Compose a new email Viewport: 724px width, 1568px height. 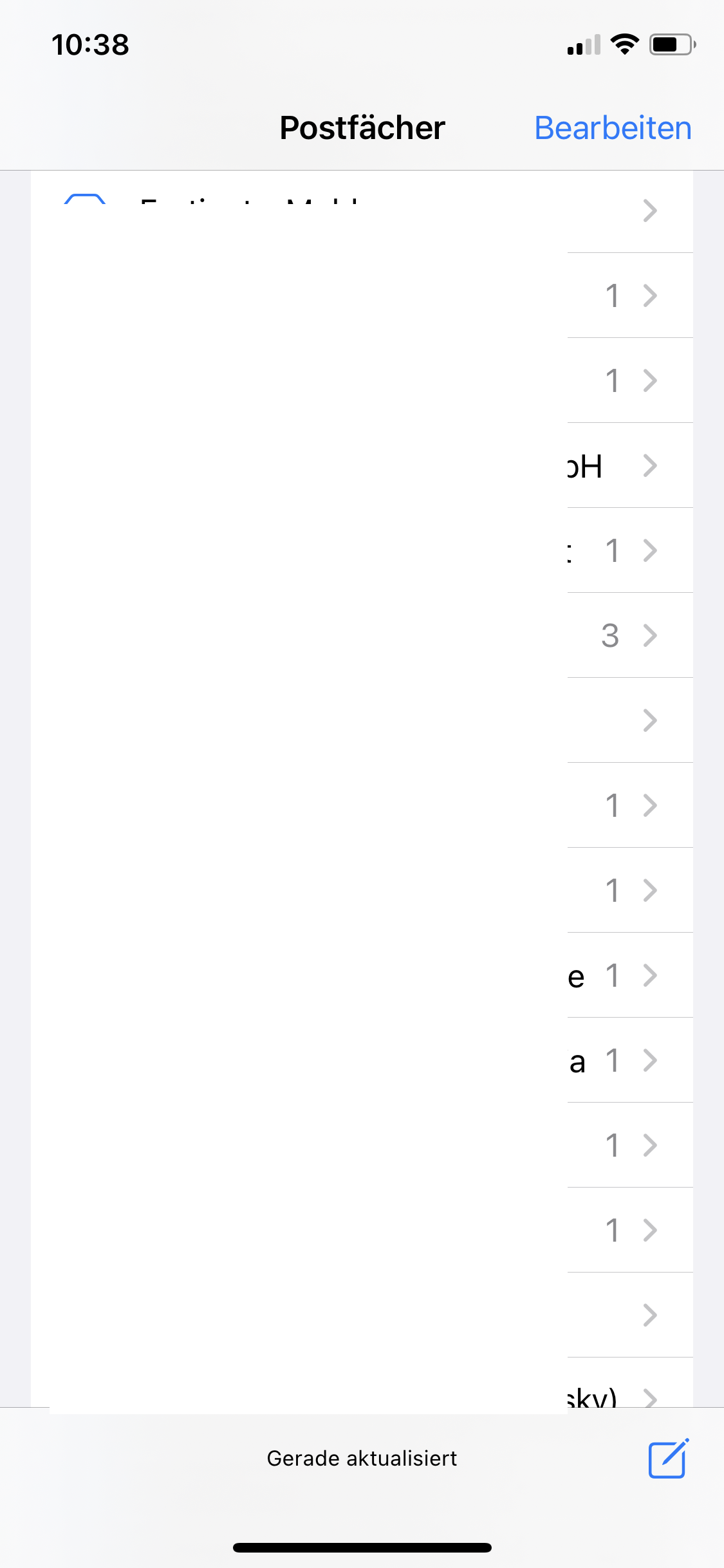(668, 1459)
